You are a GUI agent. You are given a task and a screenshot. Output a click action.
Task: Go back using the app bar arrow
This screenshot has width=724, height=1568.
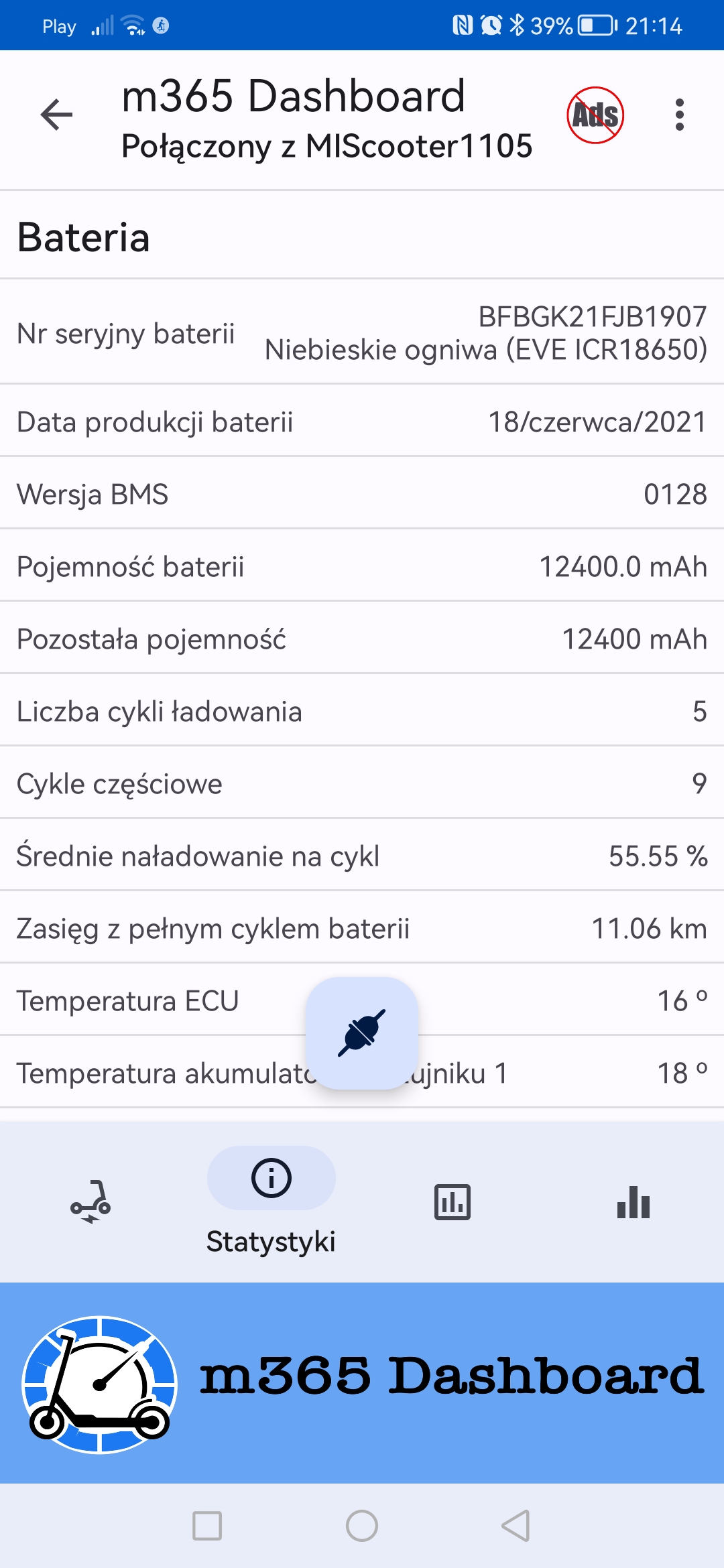coord(56,115)
